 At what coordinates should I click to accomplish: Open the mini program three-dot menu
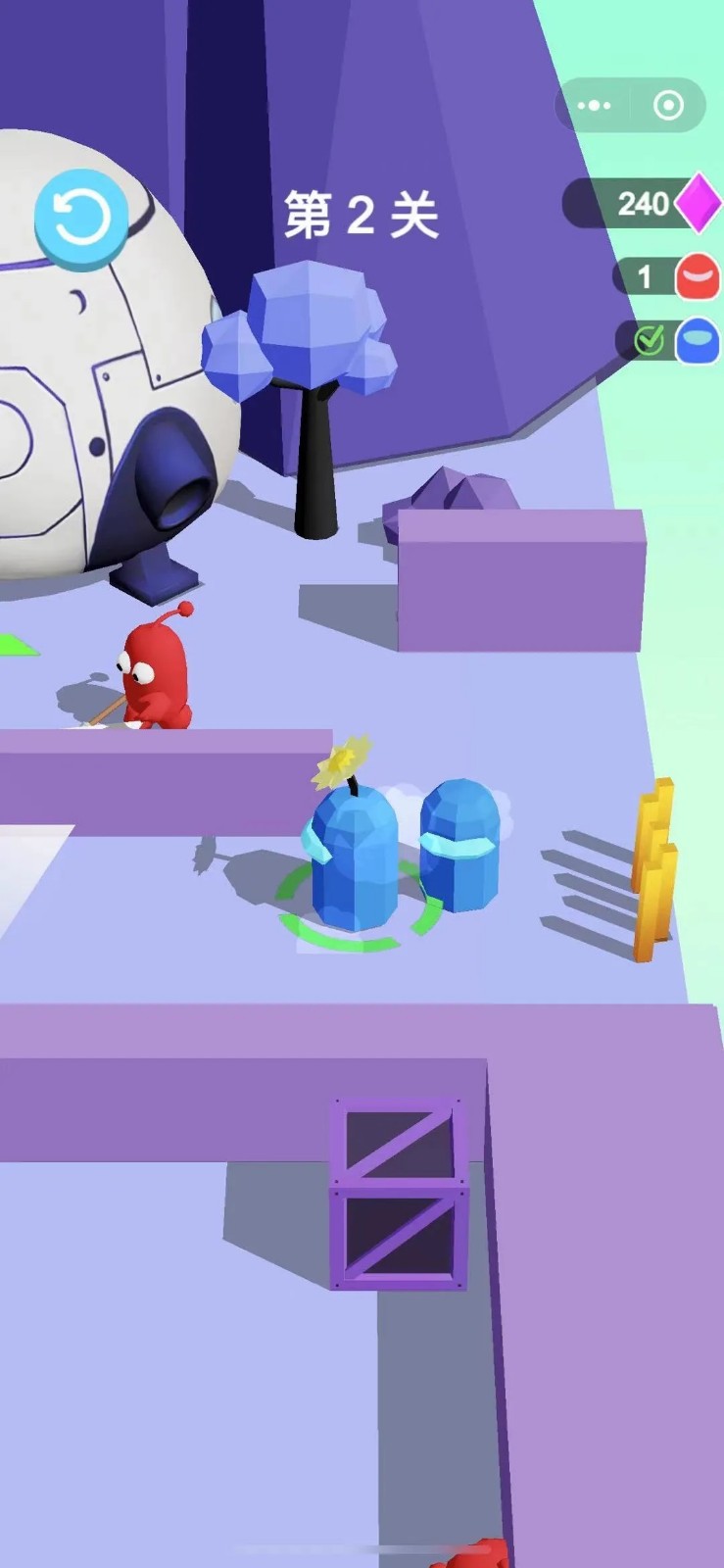595,106
